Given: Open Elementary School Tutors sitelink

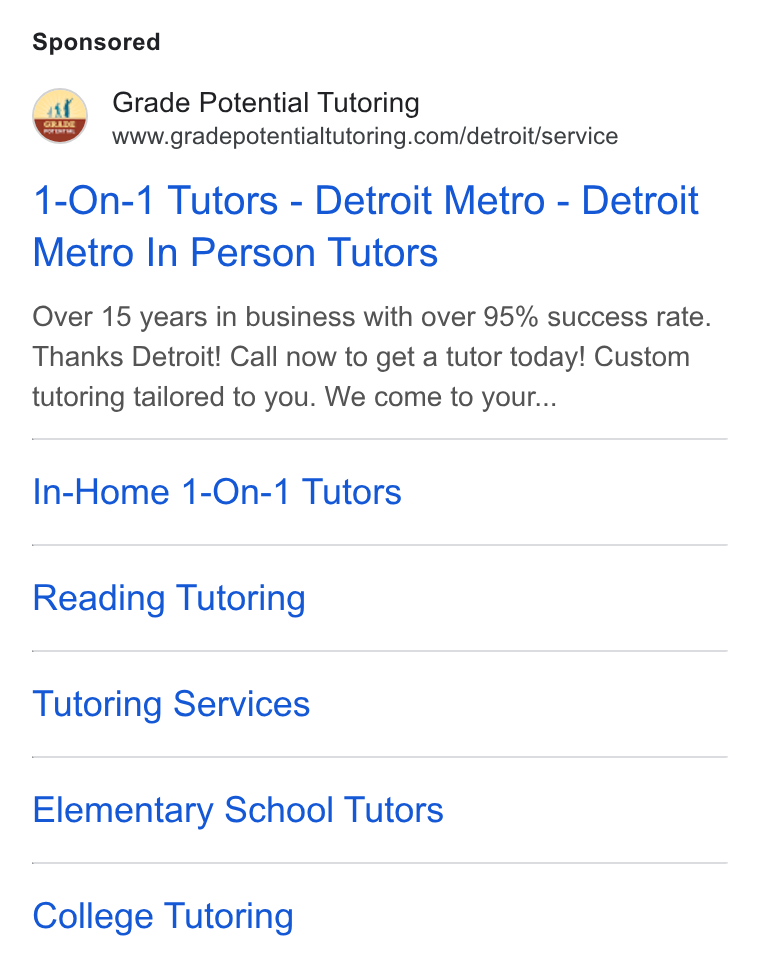Looking at the screenshot, I should 238,810.
